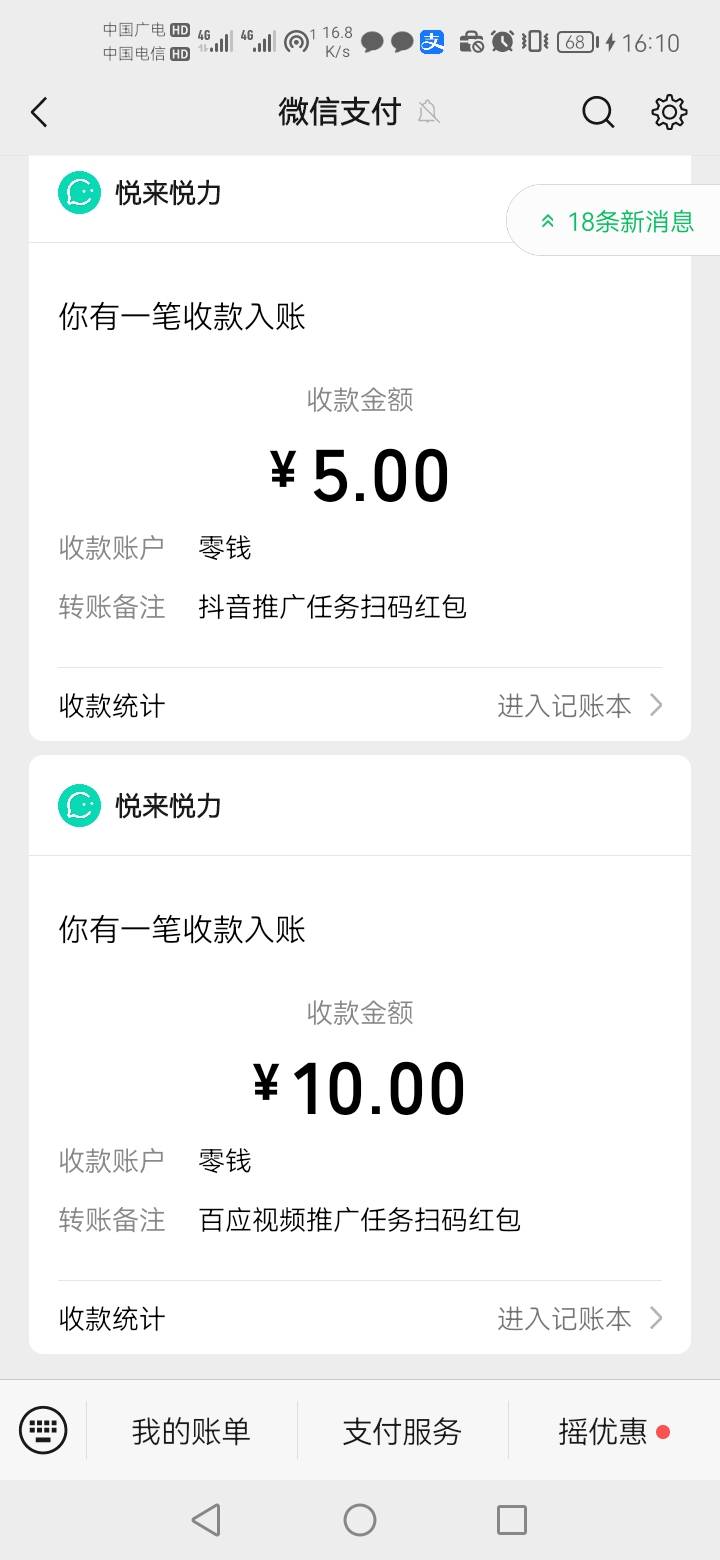
Task: Tap the system home button
Action: (360, 1520)
